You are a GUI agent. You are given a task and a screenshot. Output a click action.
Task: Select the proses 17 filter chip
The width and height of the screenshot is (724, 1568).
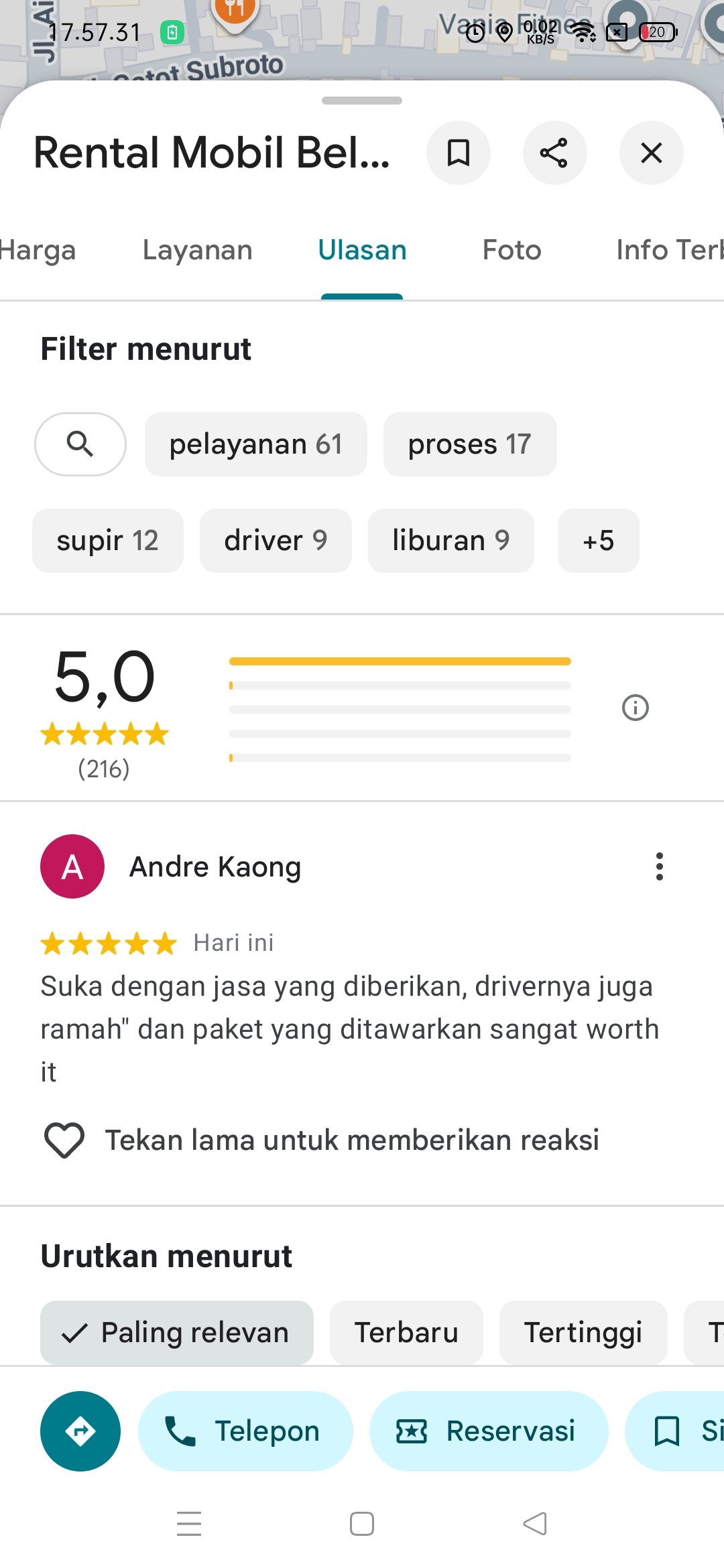(469, 444)
